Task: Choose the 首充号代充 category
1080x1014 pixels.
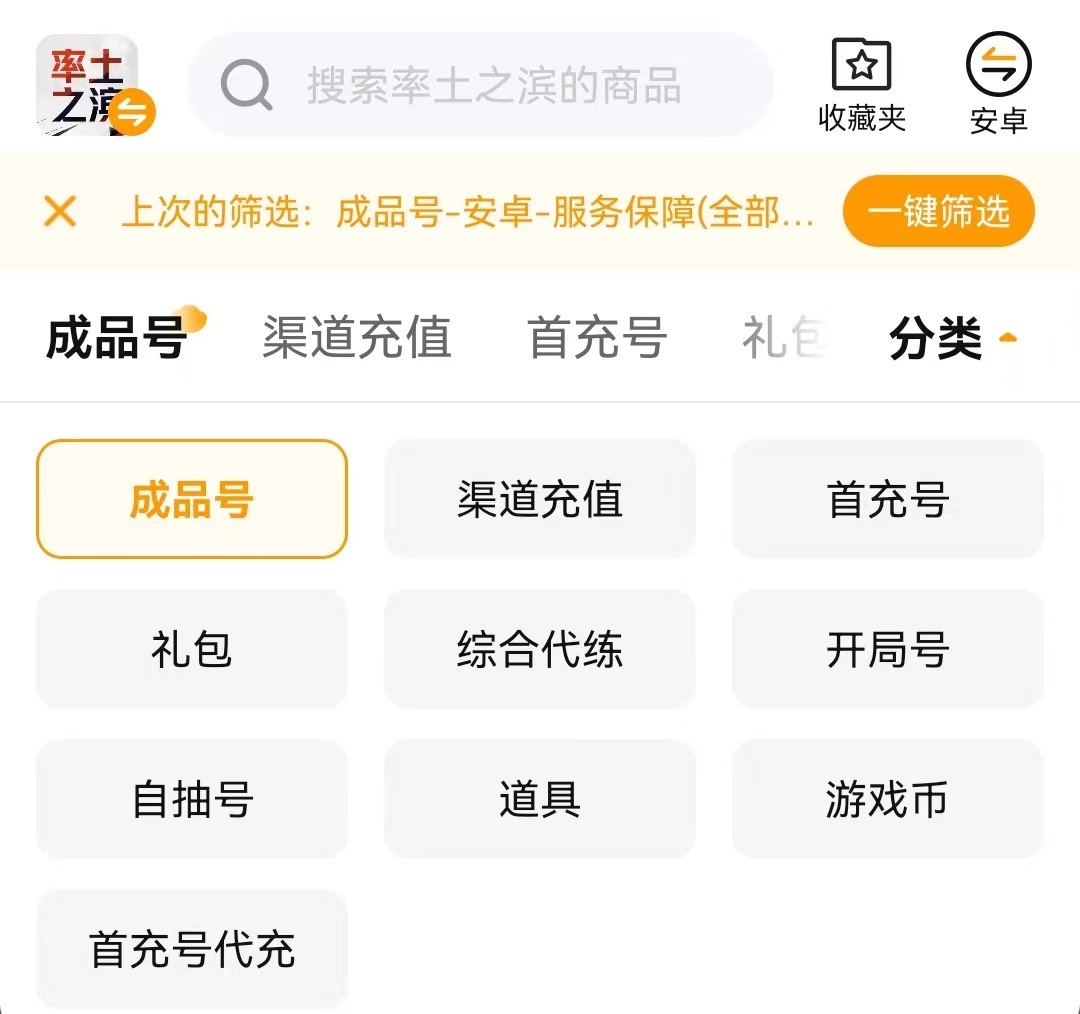Action: (x=192, y=949)
